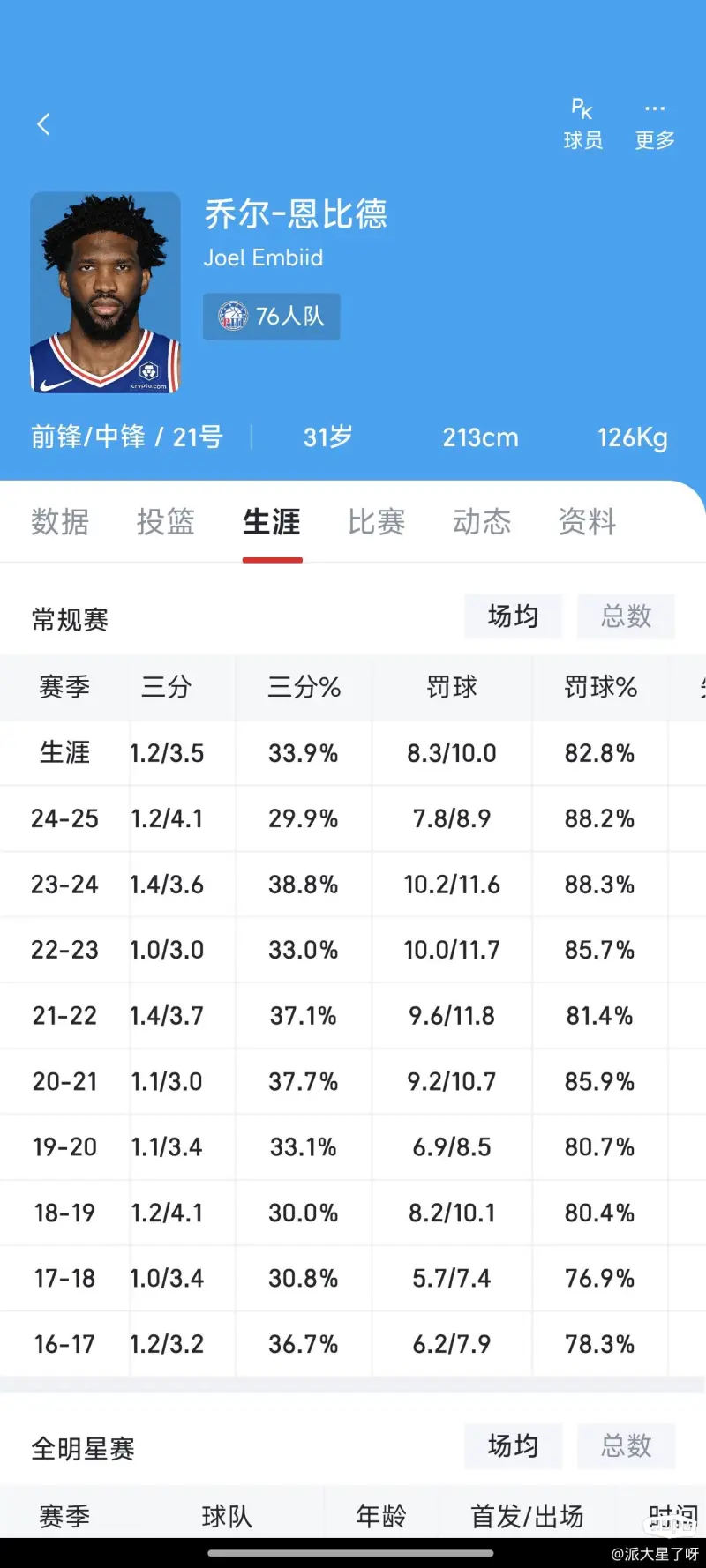Screen dimensions: 706x1568
Task: Switch to the 比赛 tab
Action: pyautogui.click(x=376, y=522)
